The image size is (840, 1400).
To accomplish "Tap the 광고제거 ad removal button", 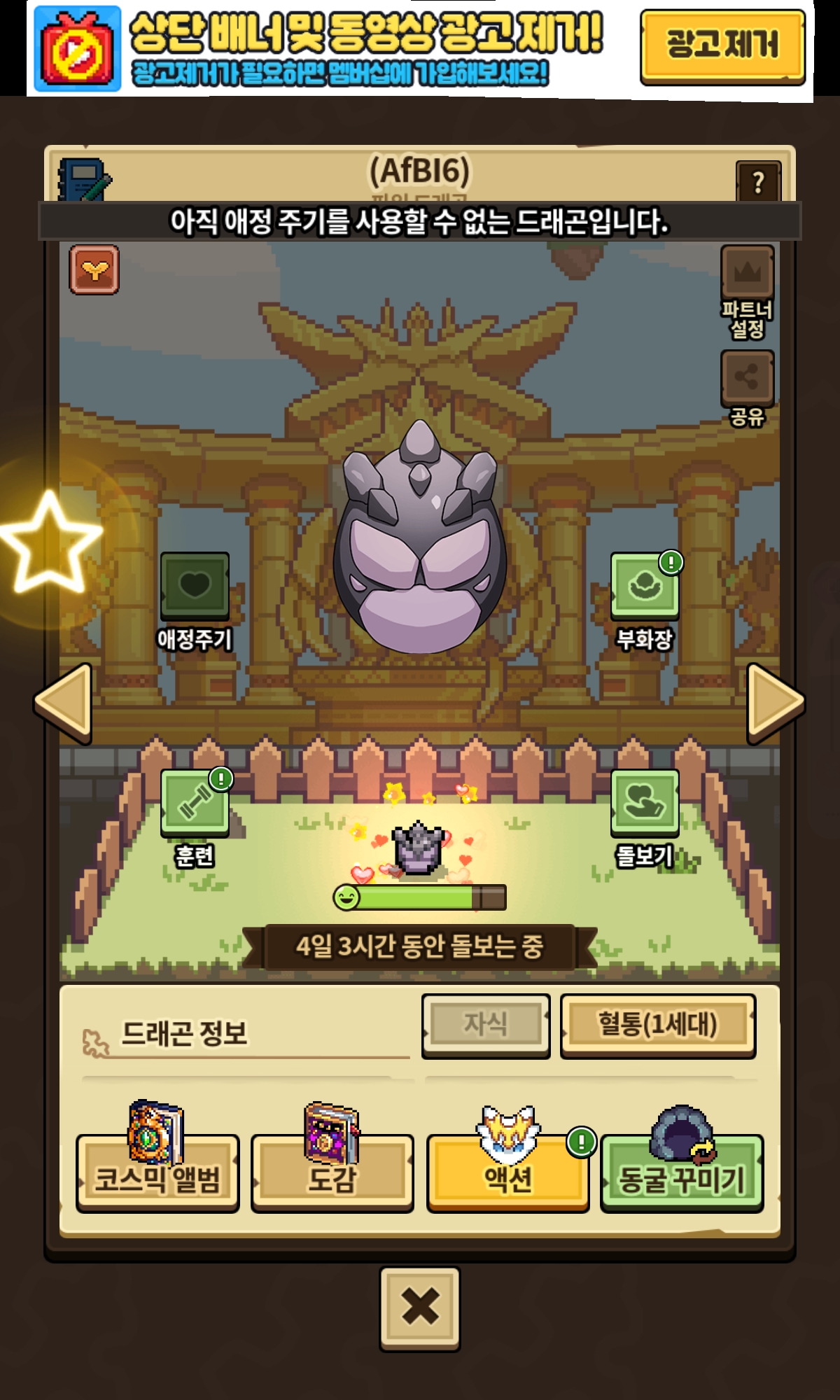I will [722, 46].
